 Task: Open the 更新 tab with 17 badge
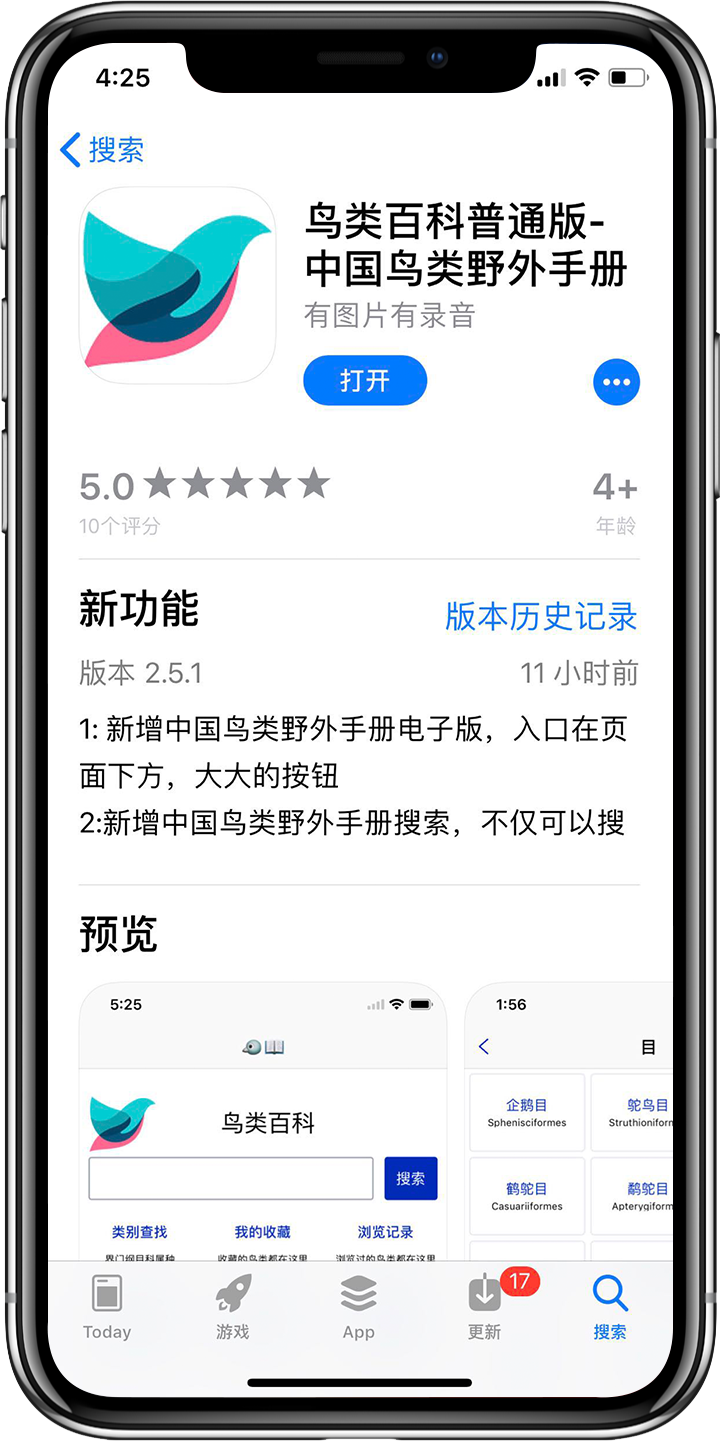pos(485,1306)
